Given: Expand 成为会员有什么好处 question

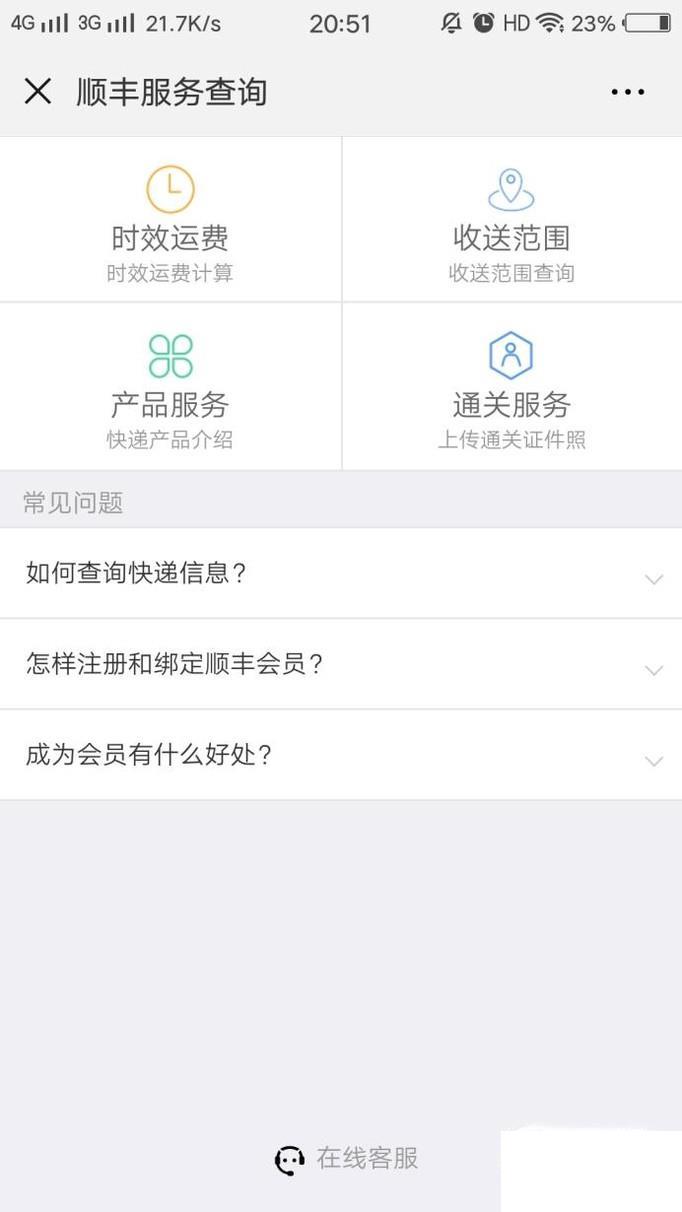Looking at the screenshot, I should [341, 755].
